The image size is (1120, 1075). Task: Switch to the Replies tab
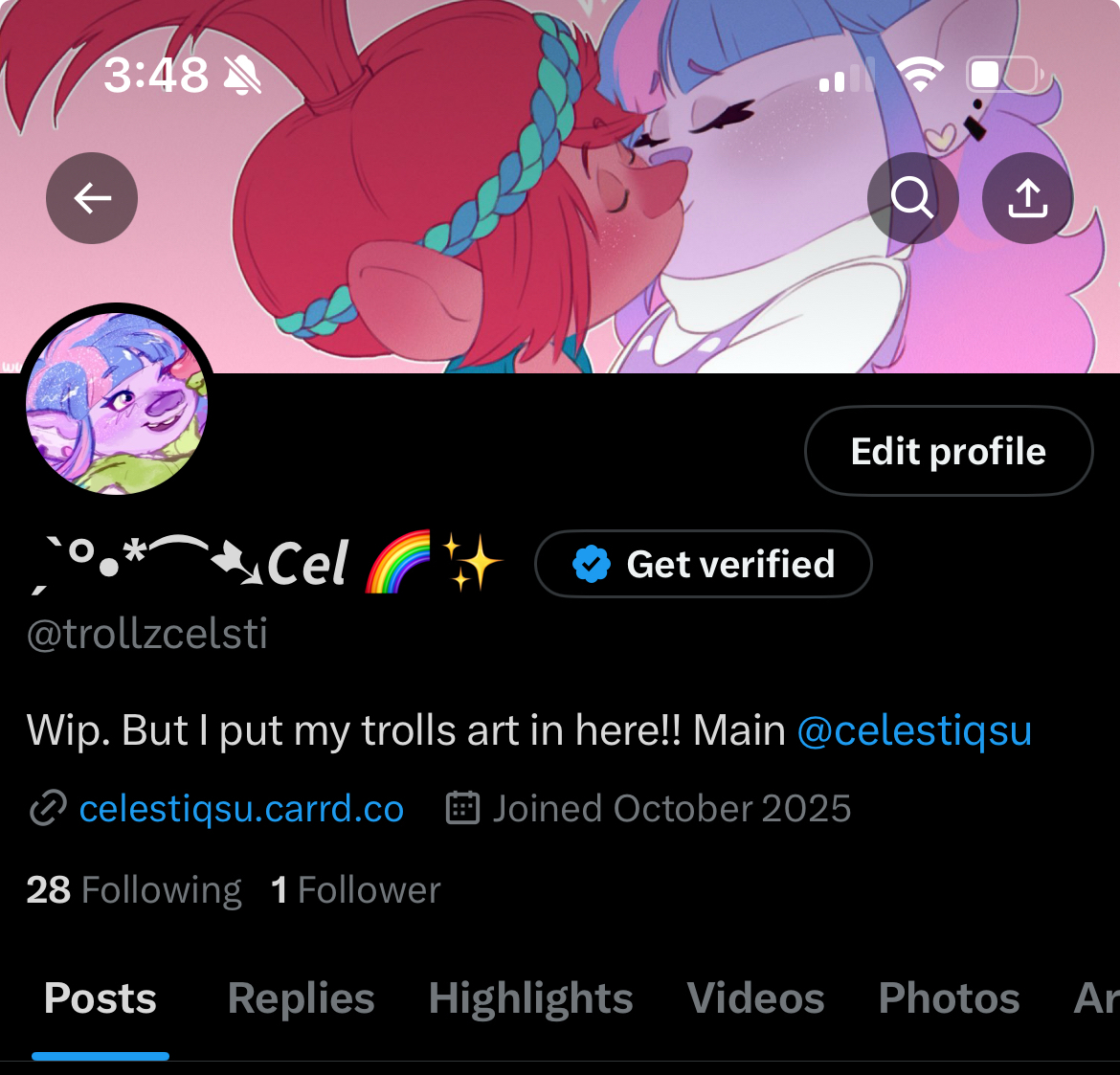click(x=301, y=998)
